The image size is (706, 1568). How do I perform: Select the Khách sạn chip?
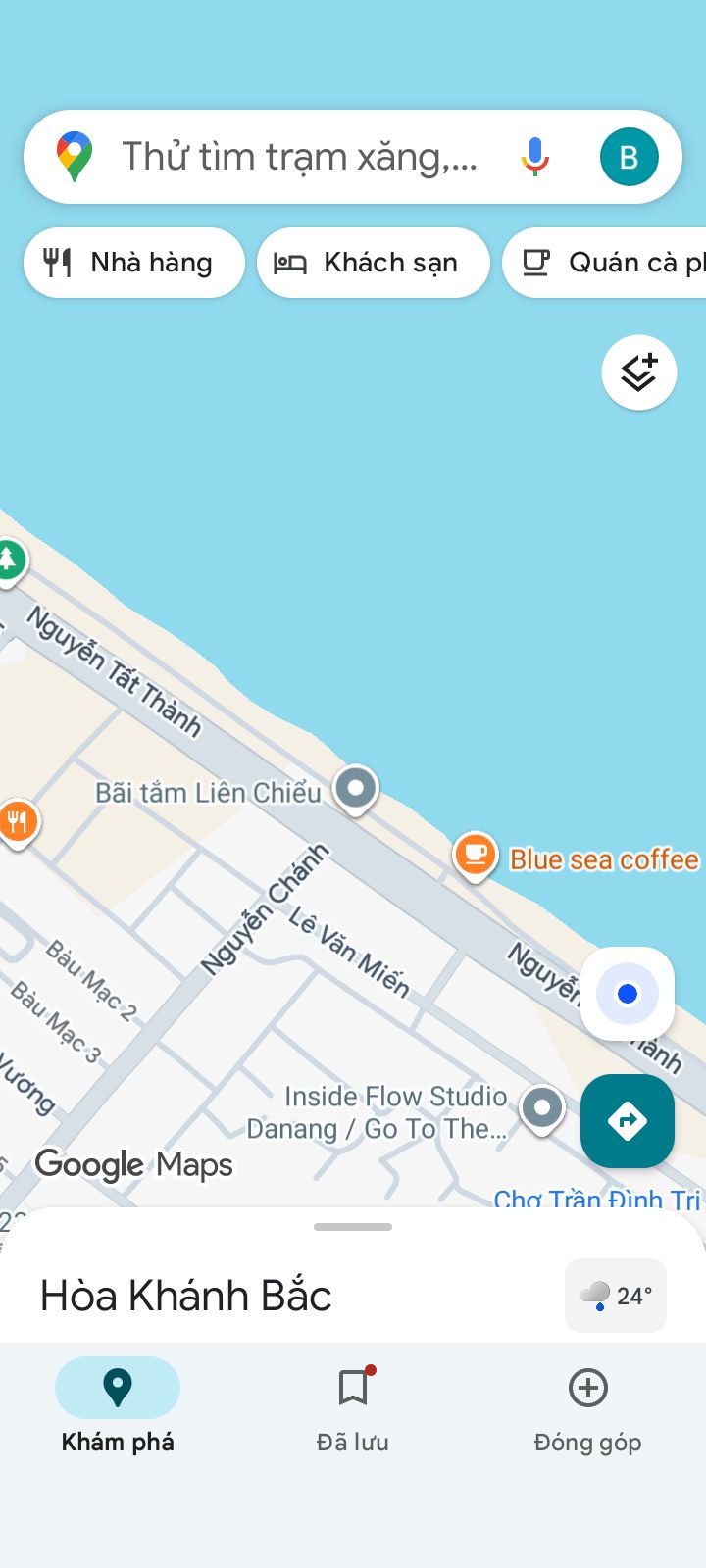point(373,263)
